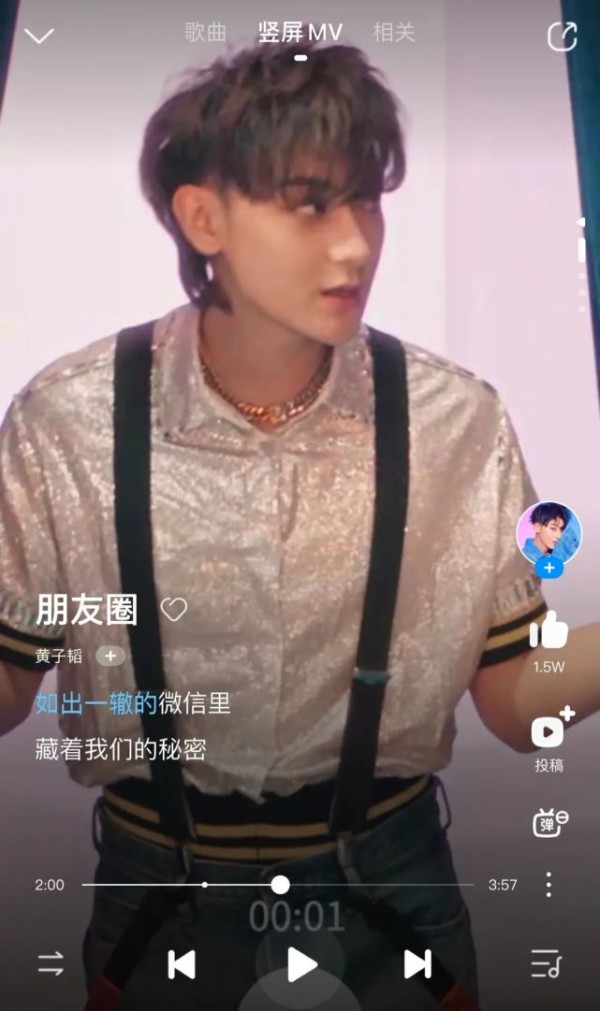Screen dimensions: 600x1011
Task: Tap the 投稿 upload button
Action: click(x=549, y=731)
